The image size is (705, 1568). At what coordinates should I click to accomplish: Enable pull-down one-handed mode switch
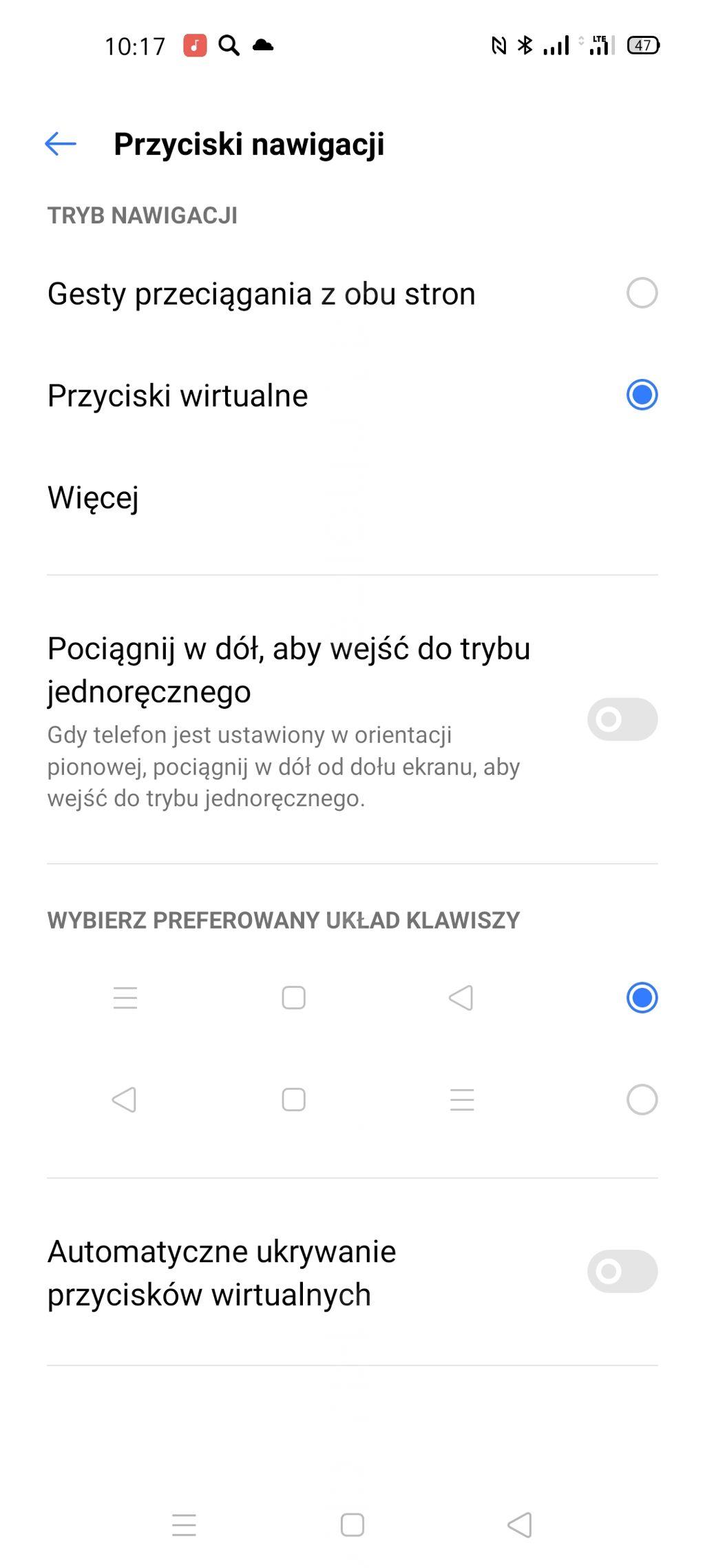622,719
